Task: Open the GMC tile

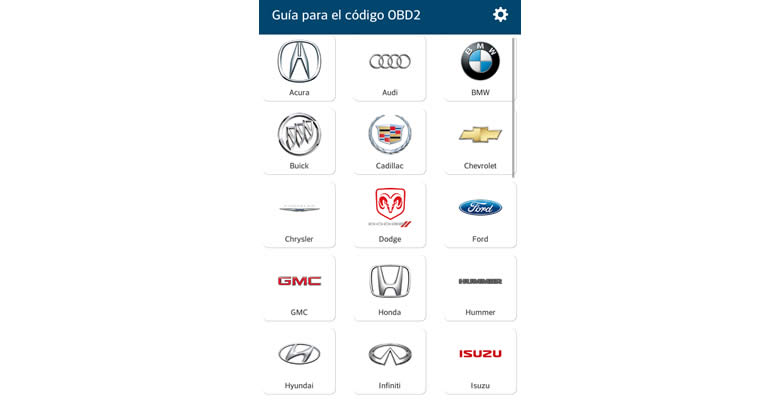Action: [x=299, y=287]
